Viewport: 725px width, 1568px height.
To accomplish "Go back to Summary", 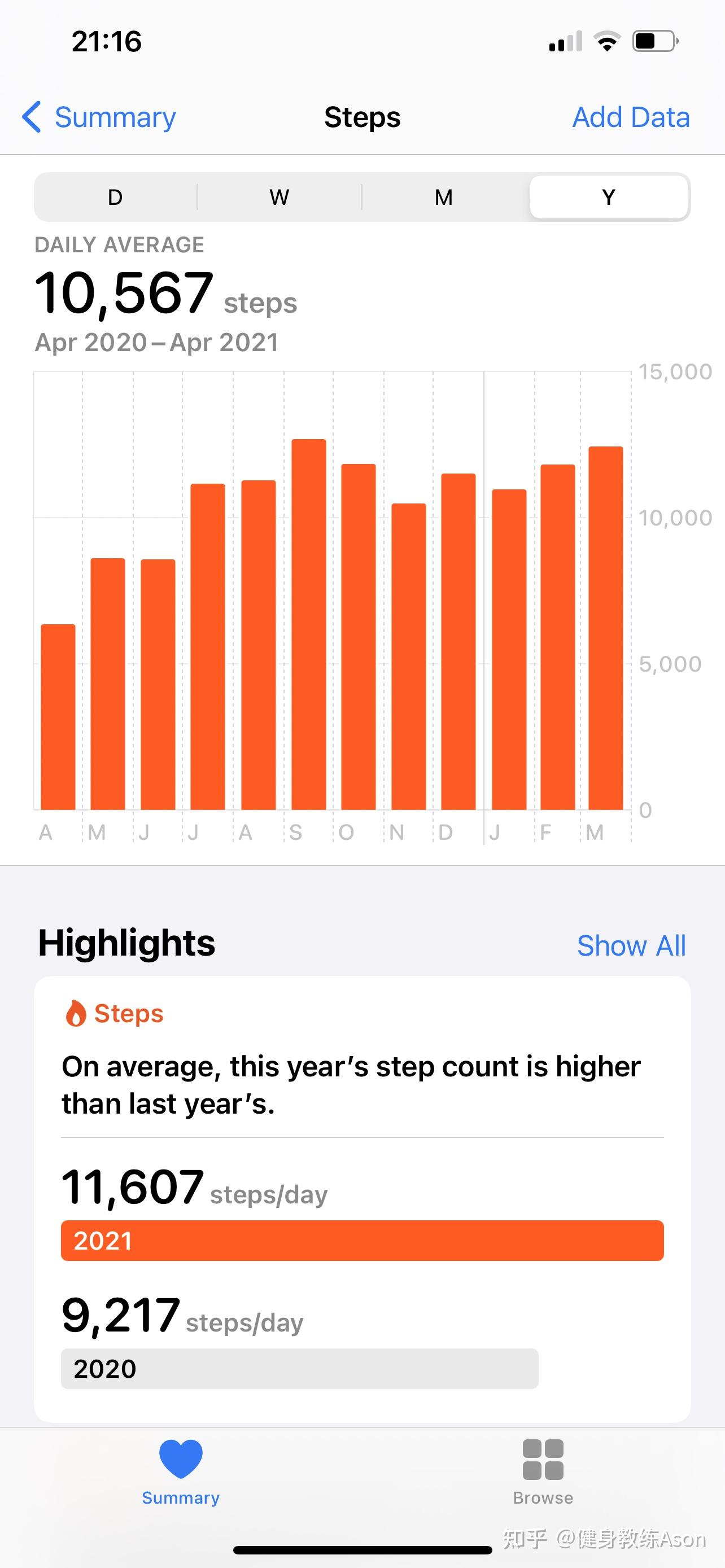I will (x=99, y=117).
